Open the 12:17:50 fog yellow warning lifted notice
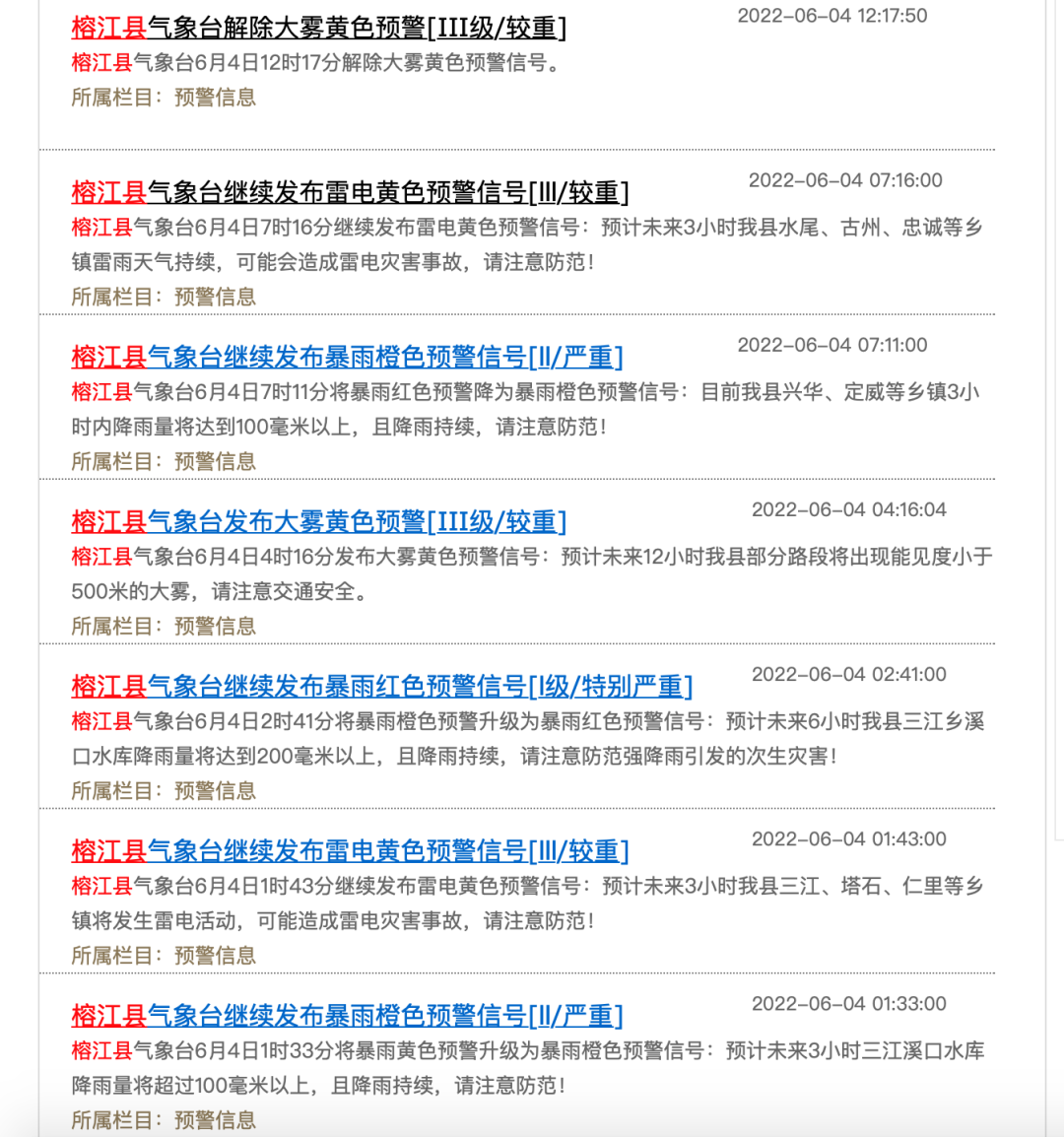The width and height of the screenshot is (1064, 1137). point(318,28)
